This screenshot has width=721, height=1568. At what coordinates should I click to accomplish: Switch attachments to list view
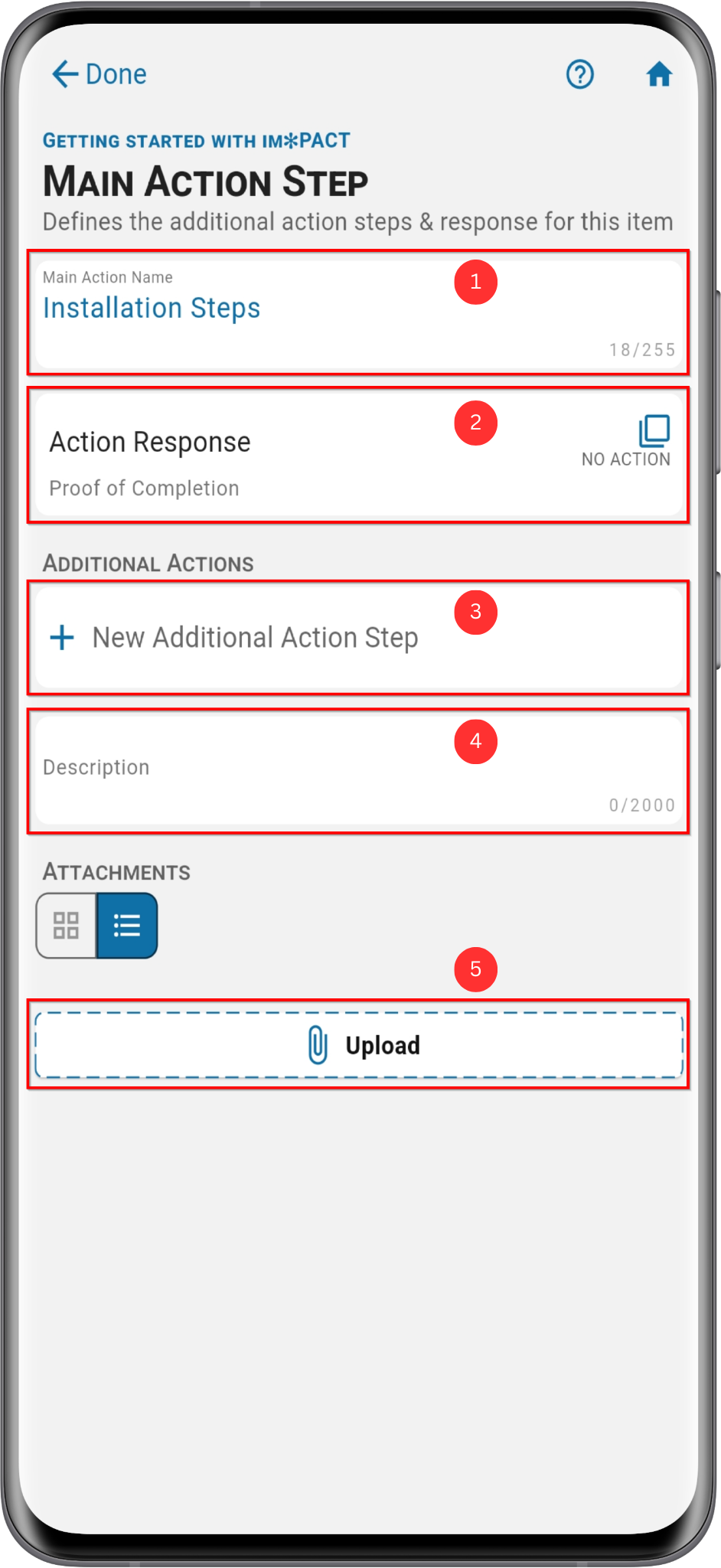tap(127, 926)
